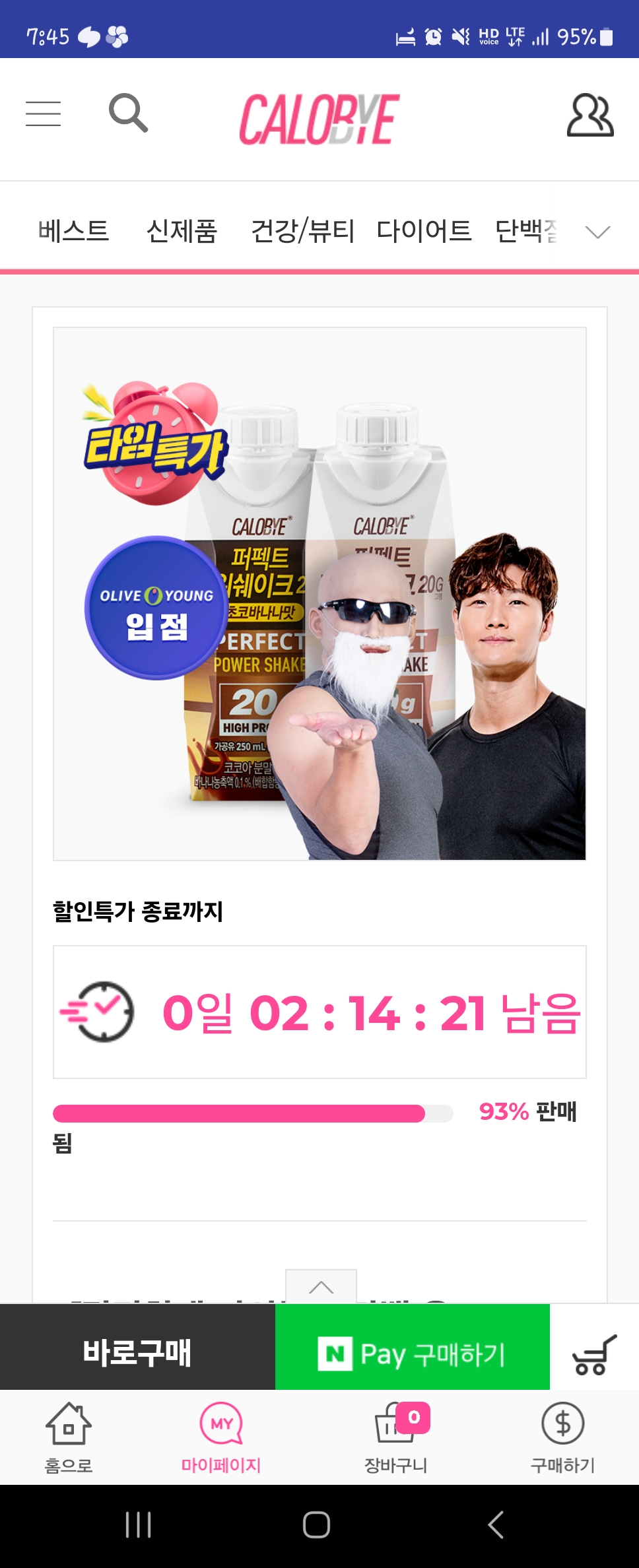Open the recent apps button
Image resolution: width=639 pixels, height=1568 pixels.
(x=139, y=1524)
